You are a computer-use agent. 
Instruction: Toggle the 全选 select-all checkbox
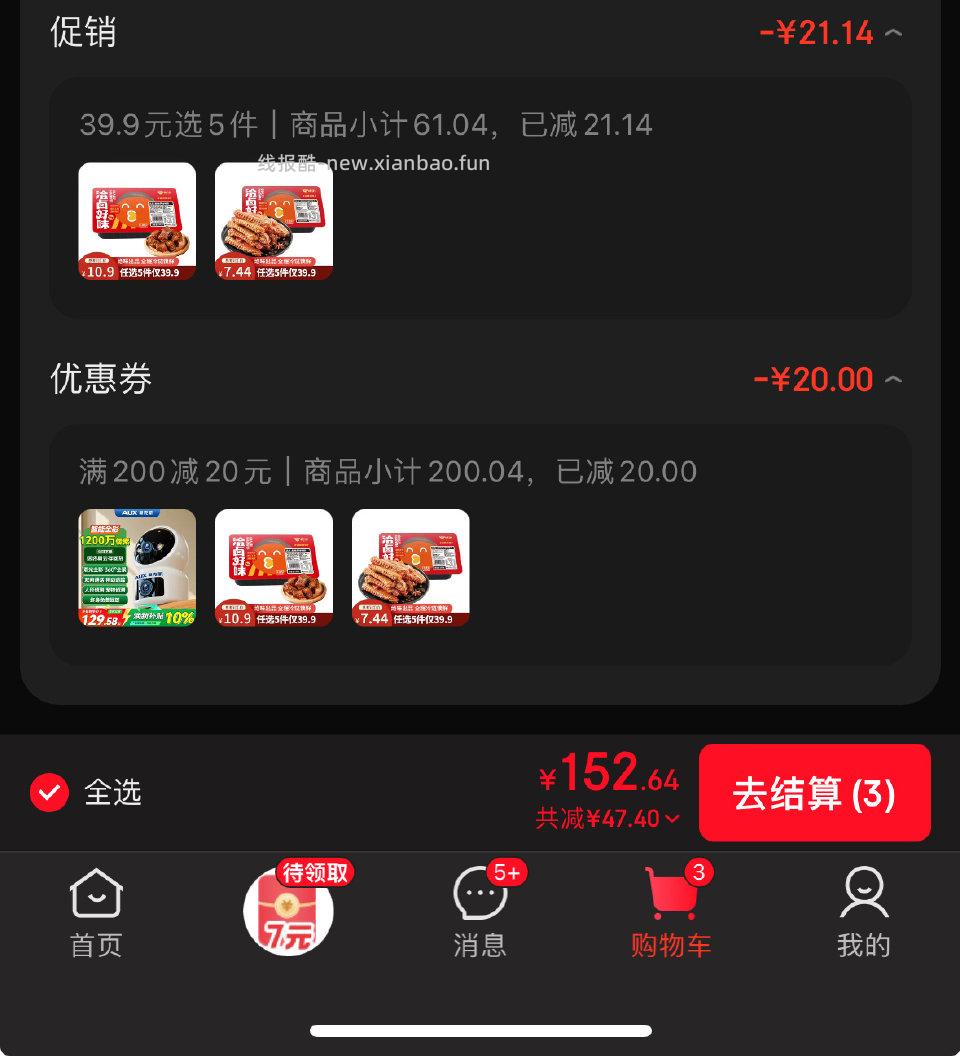(x=47, y=793)
